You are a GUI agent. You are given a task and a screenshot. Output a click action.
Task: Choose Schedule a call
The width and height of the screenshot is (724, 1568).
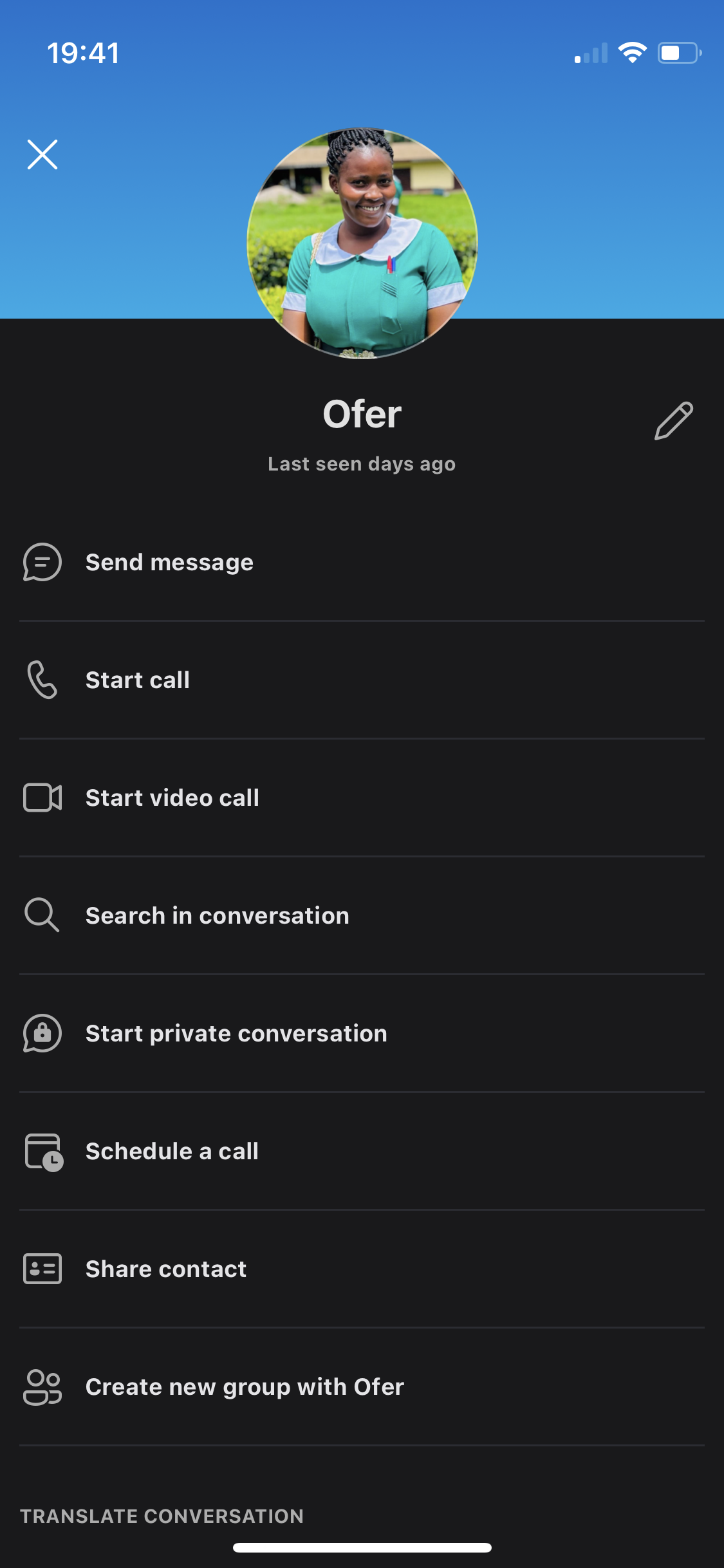[172, 1152]
